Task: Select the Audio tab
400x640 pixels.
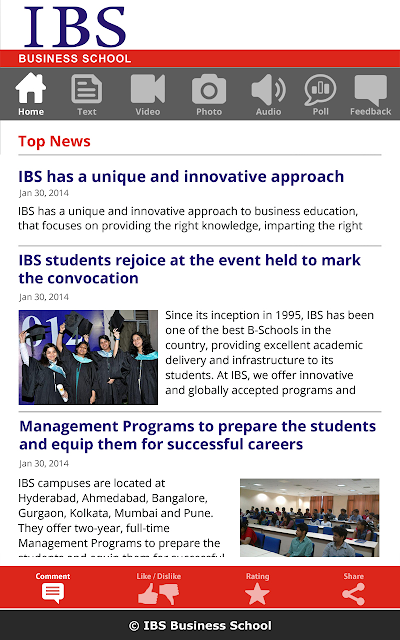Action: (268, 95)
